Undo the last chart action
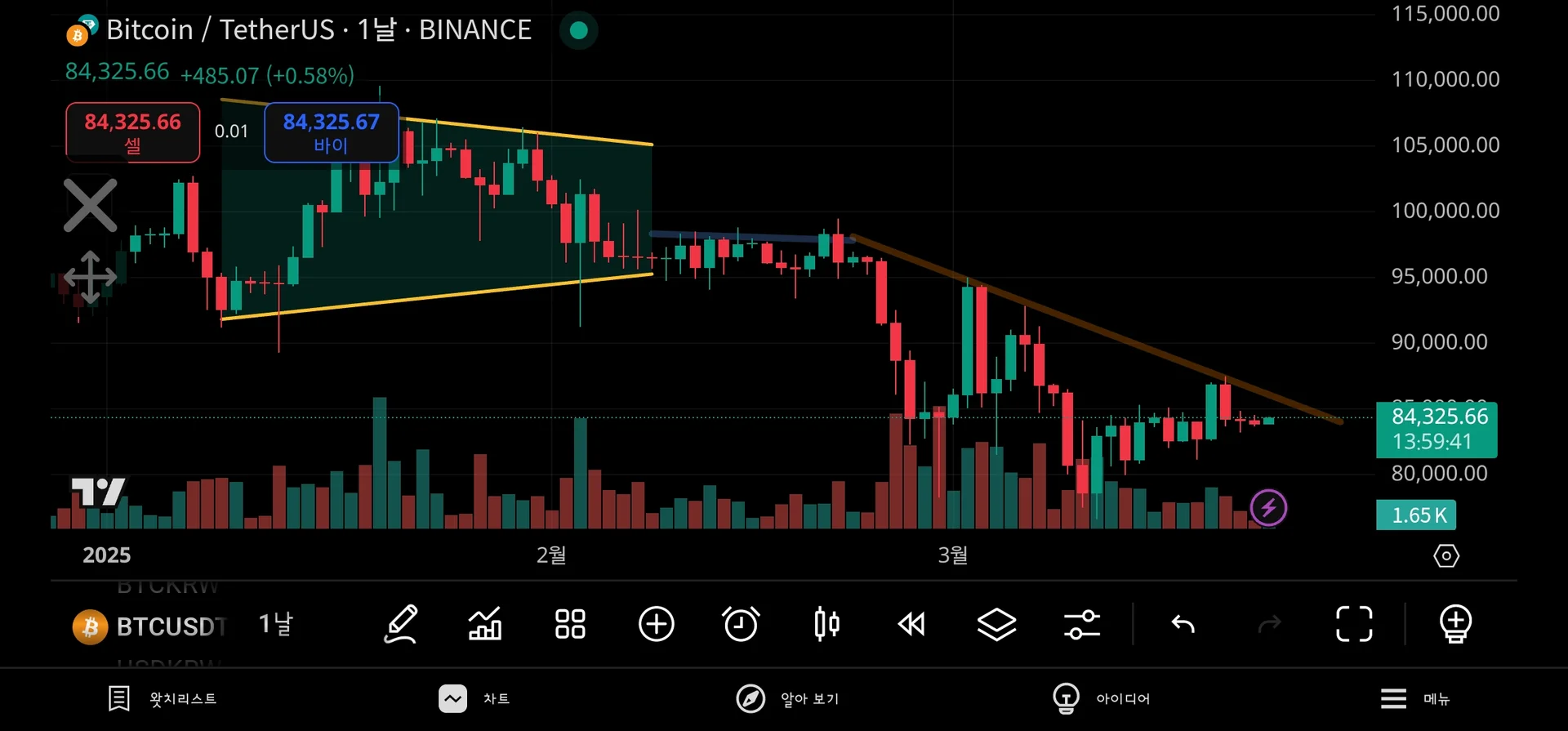Image resolution: width=1568 pixels, height=731 pixels. click(x=1183, y=625)
